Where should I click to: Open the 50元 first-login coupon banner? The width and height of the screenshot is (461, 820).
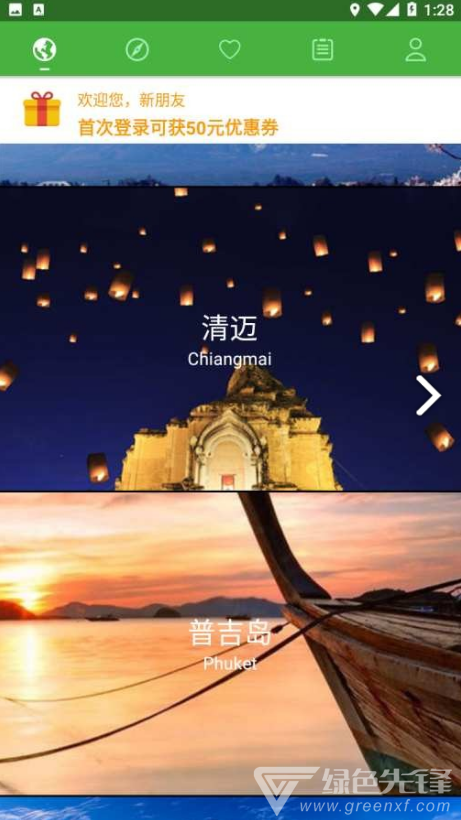pyautogui.click(x=230, y=110)
